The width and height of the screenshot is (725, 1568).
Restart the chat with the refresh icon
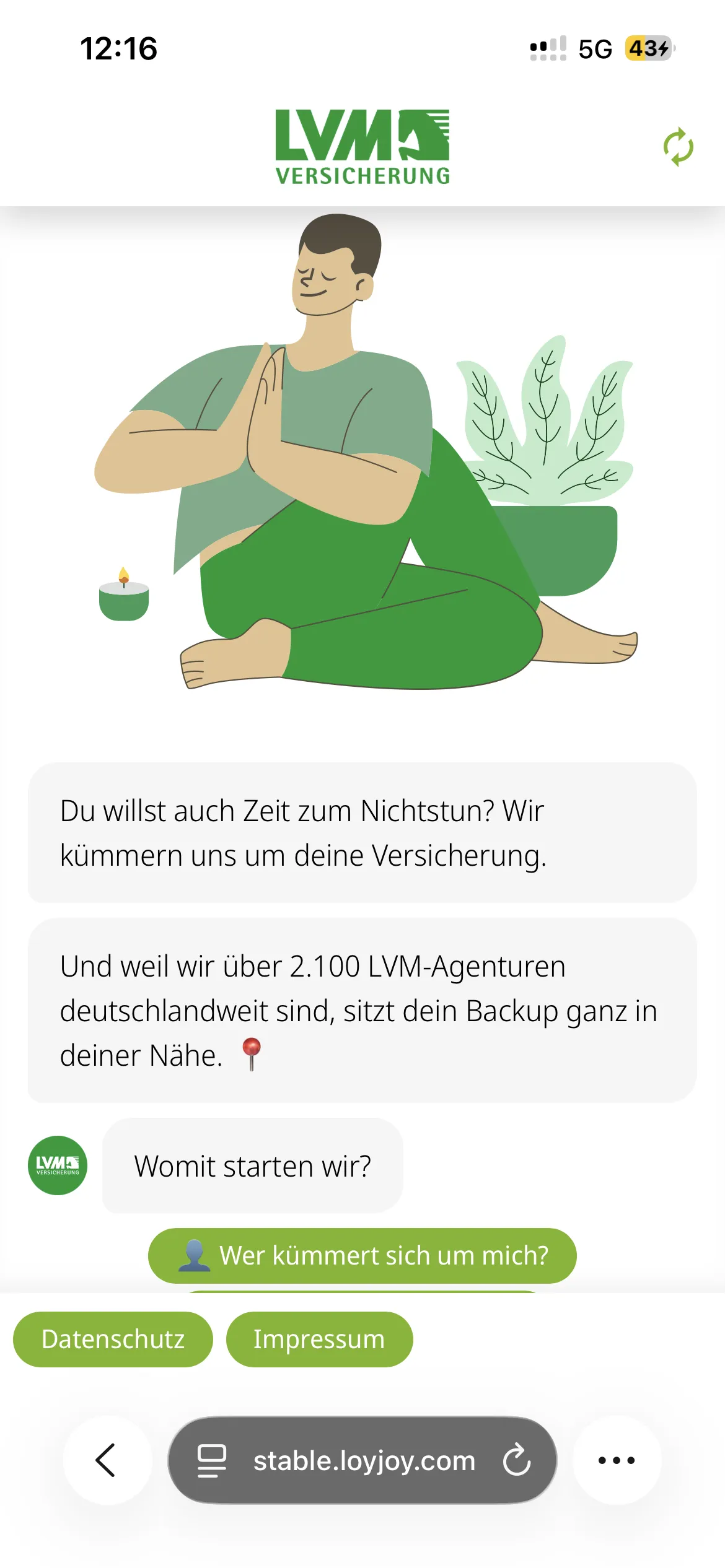678,147
